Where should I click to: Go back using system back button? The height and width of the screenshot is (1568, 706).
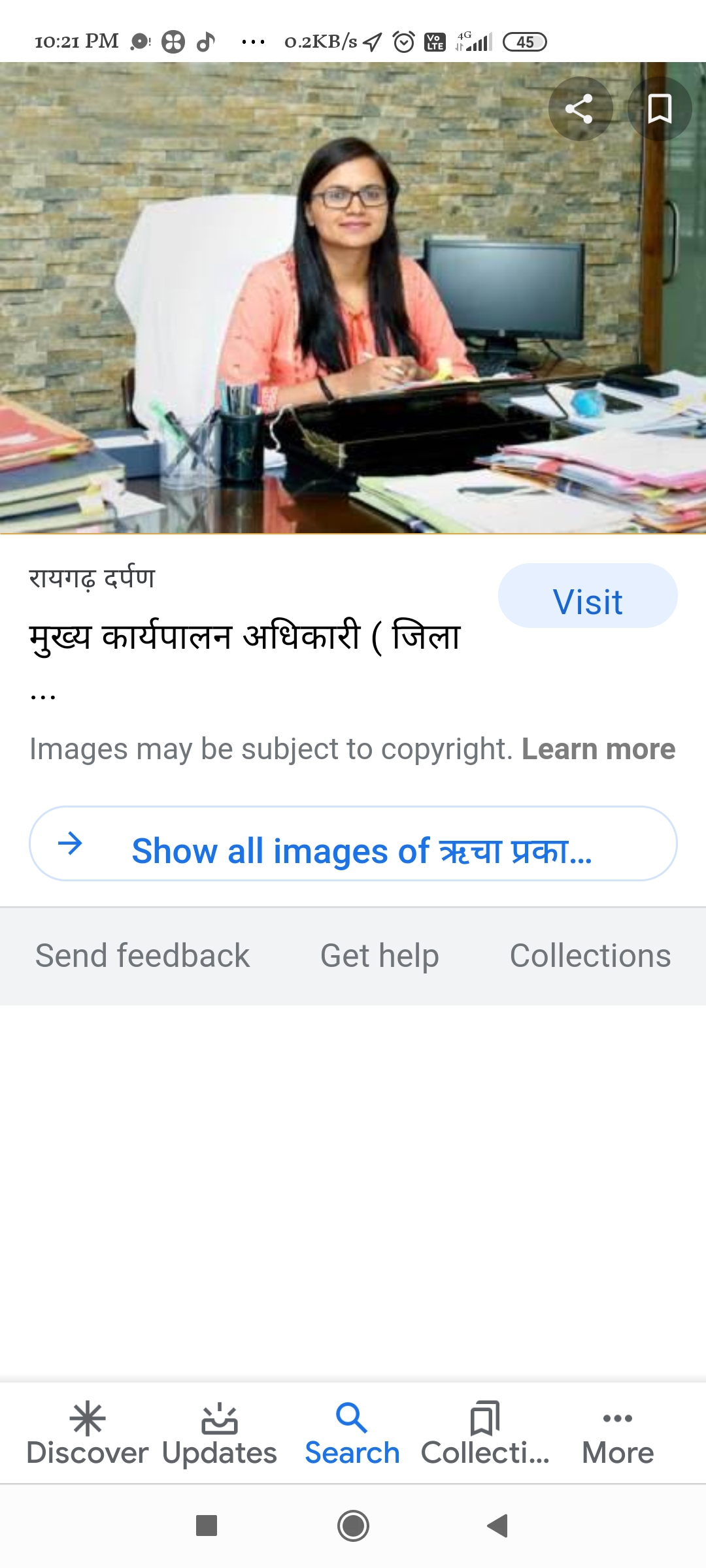click(497, 1526)
